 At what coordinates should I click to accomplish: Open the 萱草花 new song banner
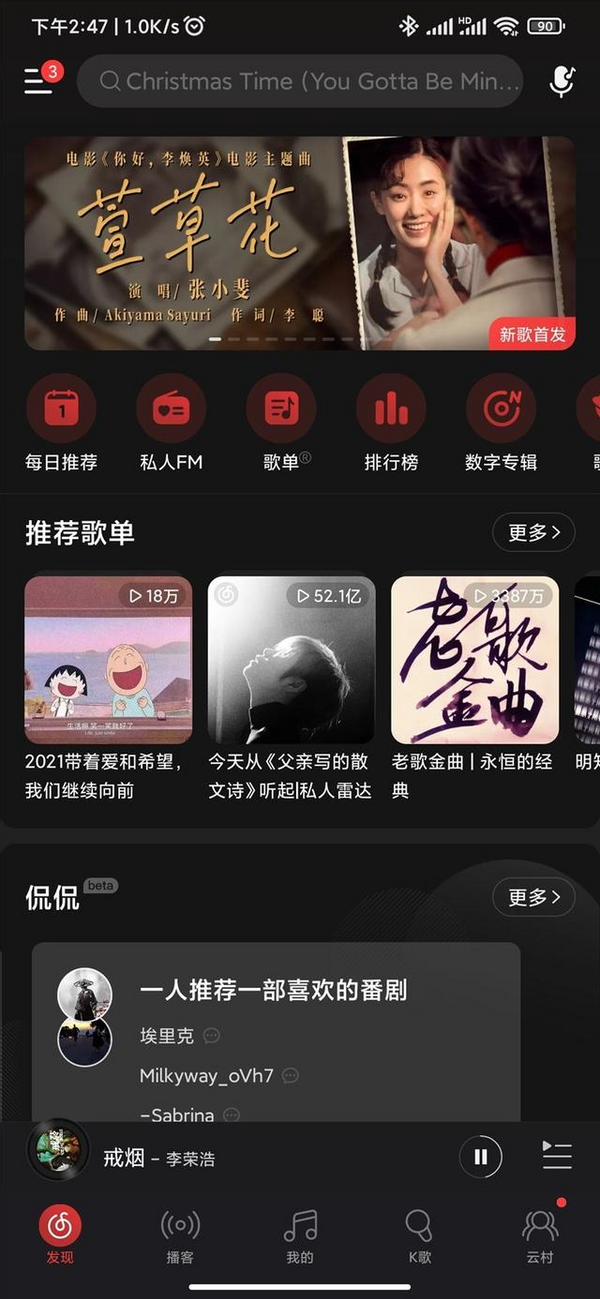coord(300,243)
